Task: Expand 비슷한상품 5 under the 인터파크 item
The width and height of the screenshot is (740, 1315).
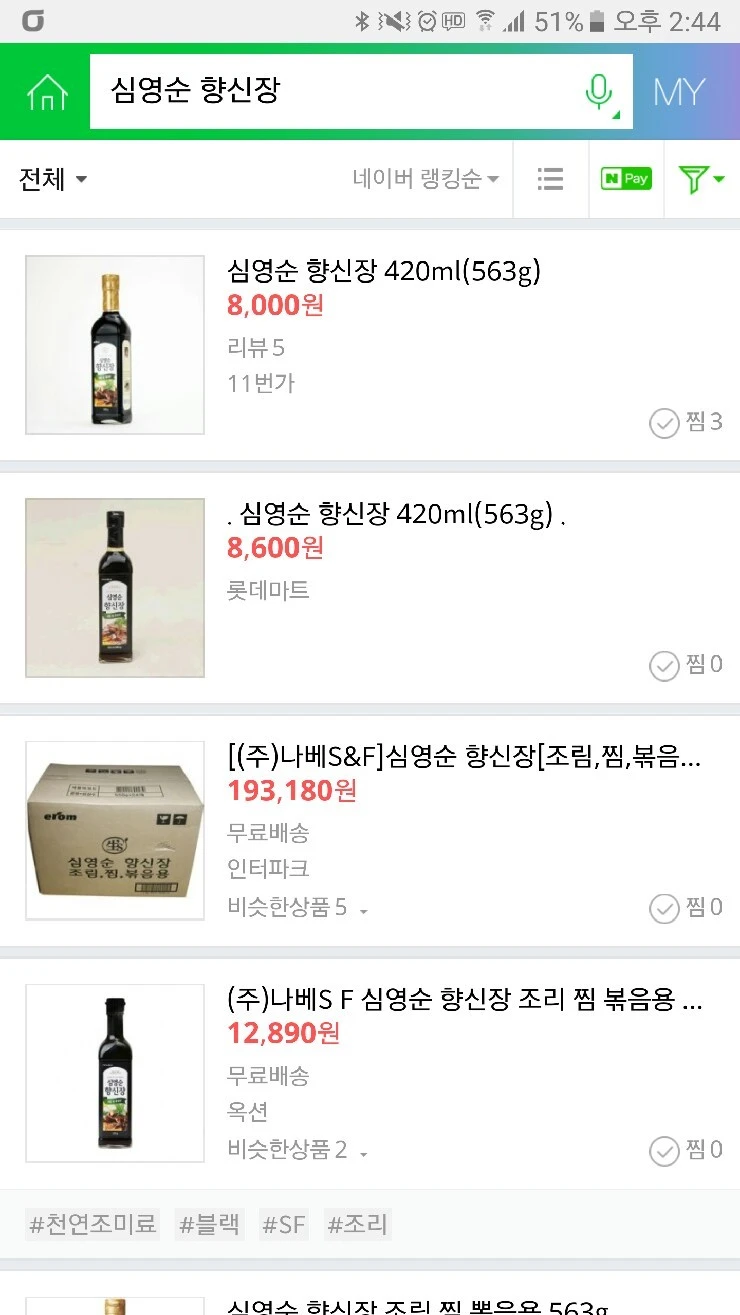Action: click(298, 908)
